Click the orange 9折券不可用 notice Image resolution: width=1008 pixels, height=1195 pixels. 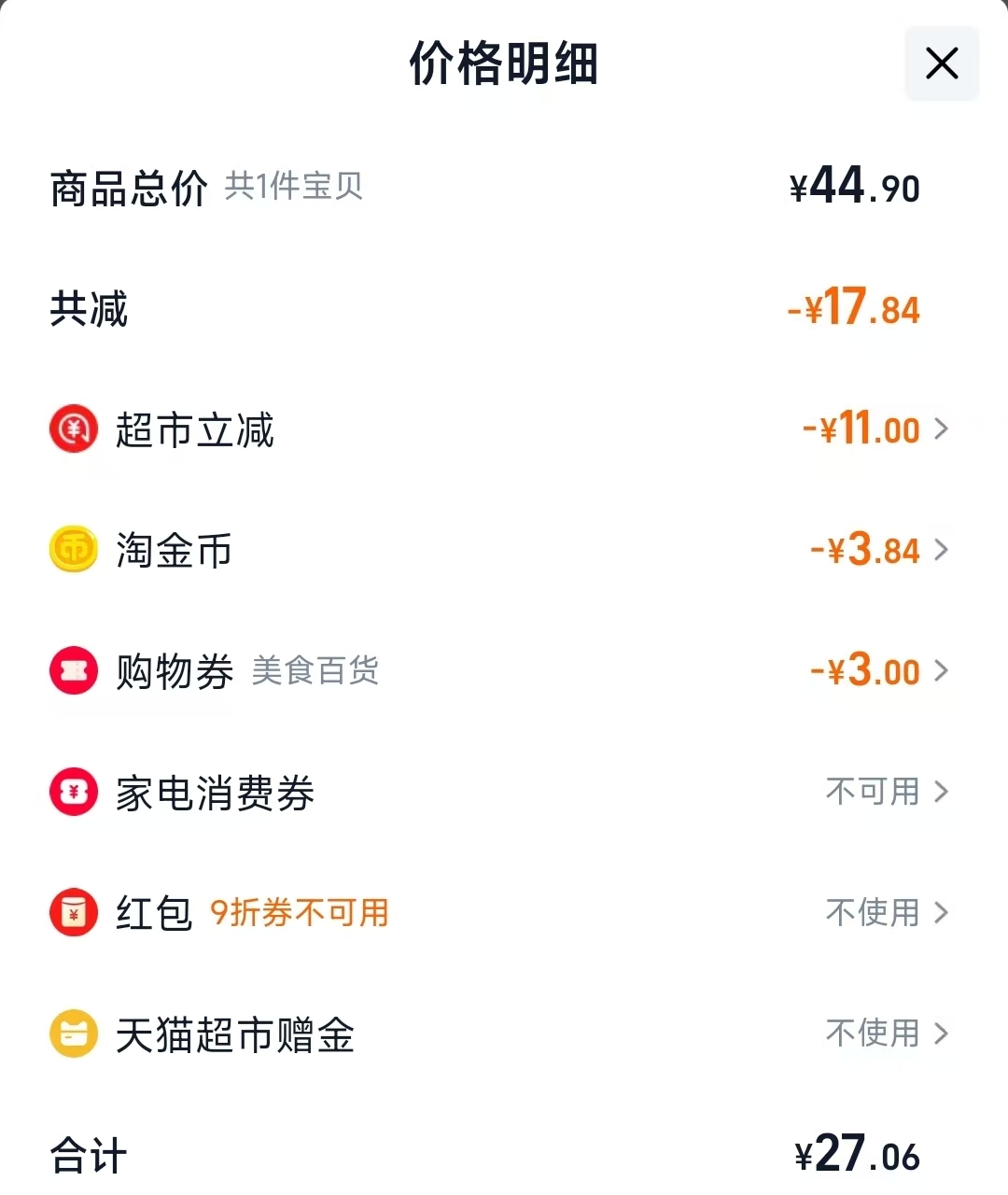(x=300, y=913)
